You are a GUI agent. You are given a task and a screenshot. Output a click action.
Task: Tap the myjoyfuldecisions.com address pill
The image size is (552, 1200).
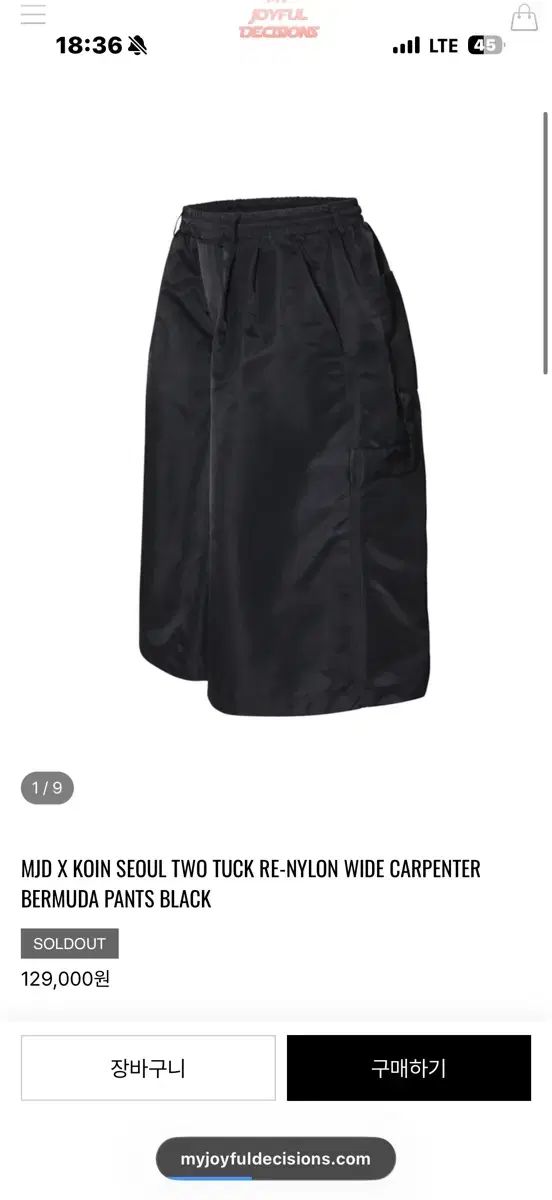[x=276, y=1159]
